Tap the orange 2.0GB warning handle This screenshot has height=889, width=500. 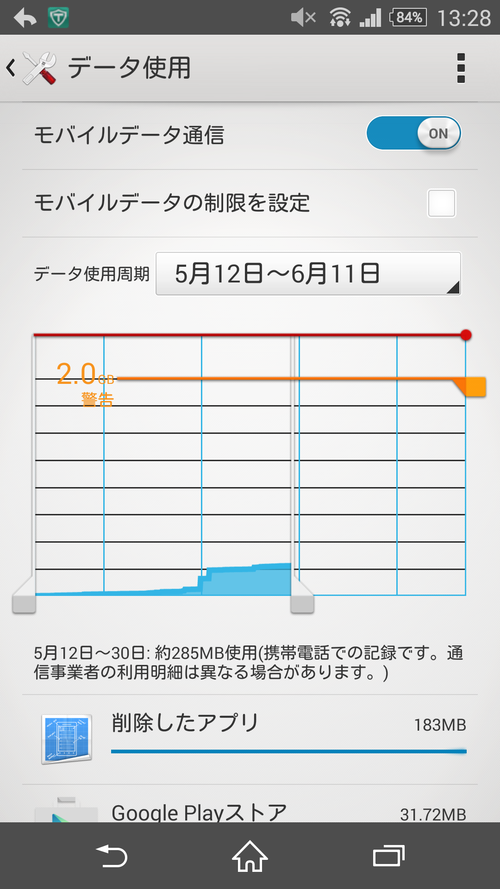[x=471, y=386]
